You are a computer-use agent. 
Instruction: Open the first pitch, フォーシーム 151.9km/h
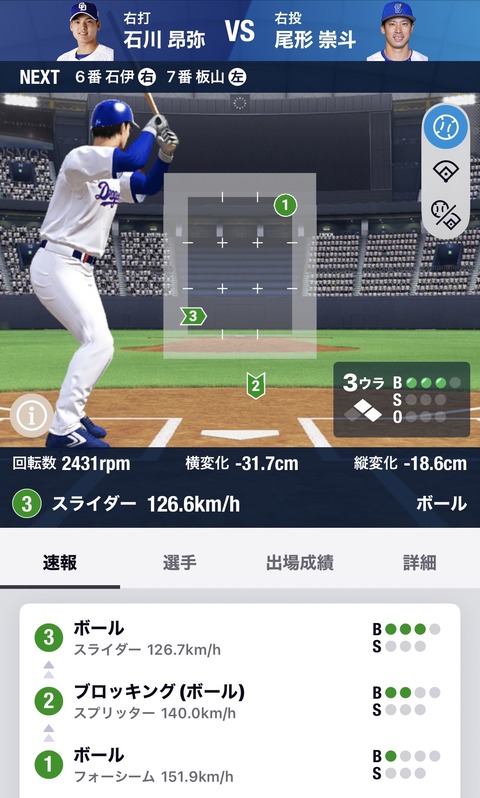(240, 765)
